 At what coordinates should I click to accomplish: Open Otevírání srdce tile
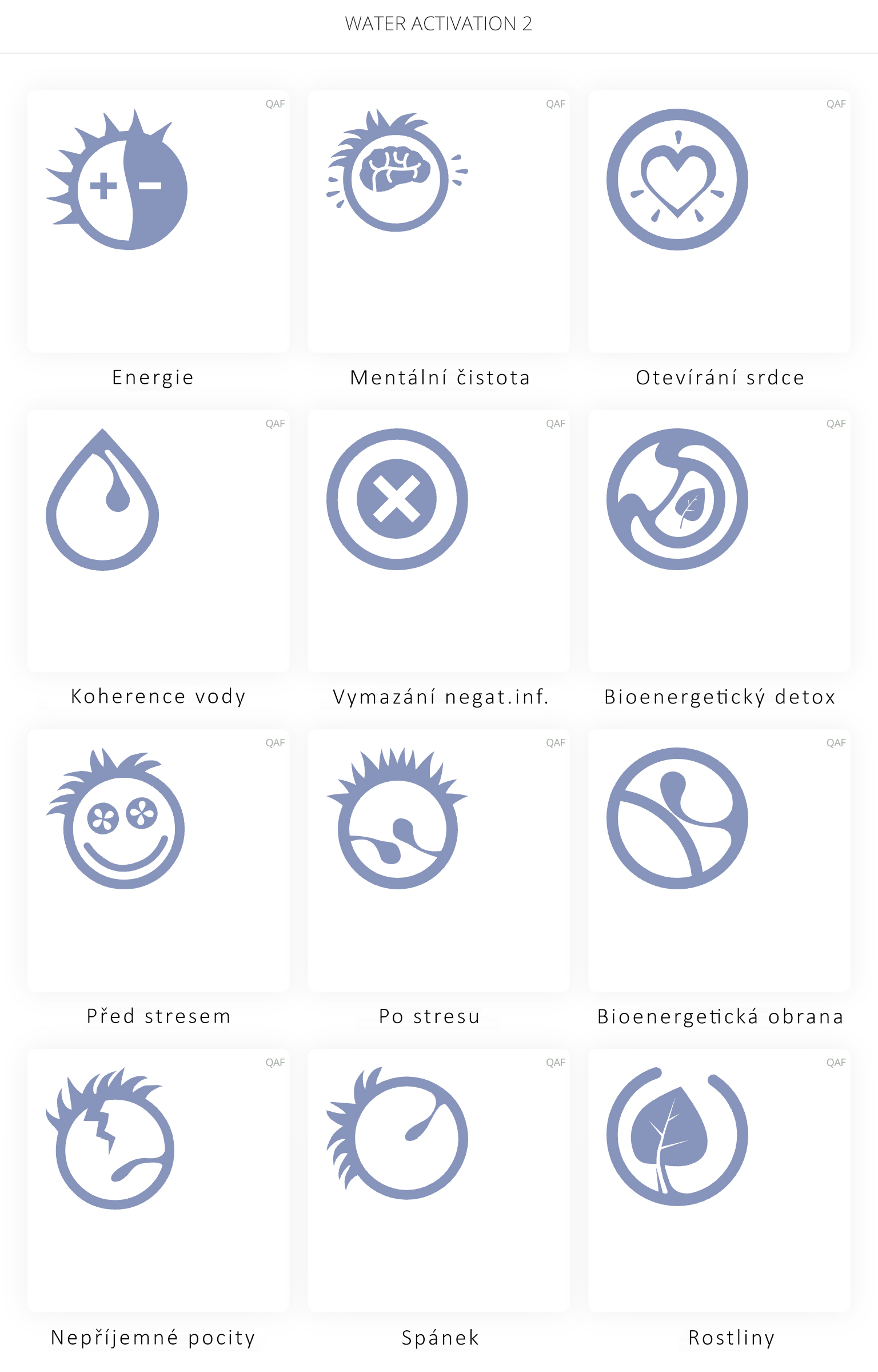tap(719, 222)
